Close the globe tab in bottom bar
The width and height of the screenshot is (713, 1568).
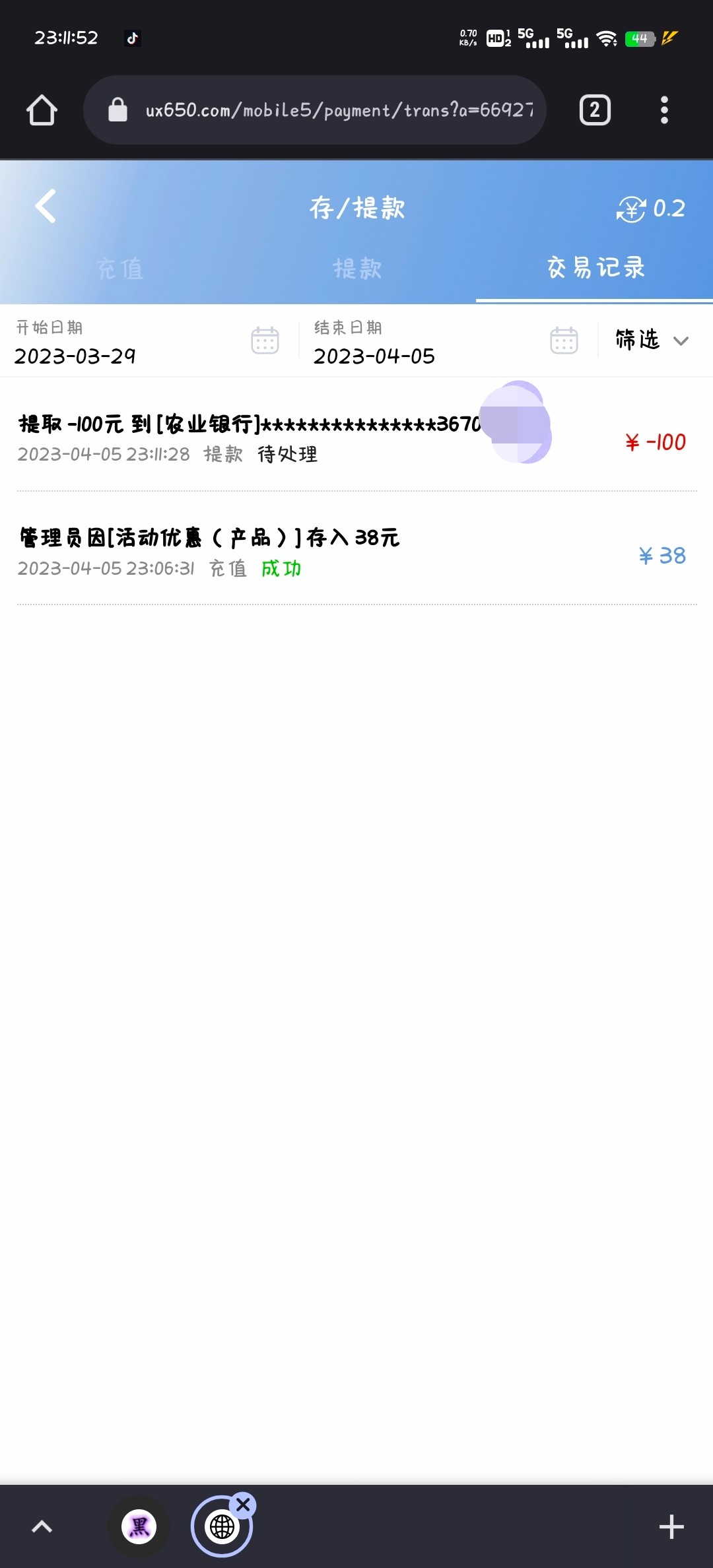(243, 1505)
